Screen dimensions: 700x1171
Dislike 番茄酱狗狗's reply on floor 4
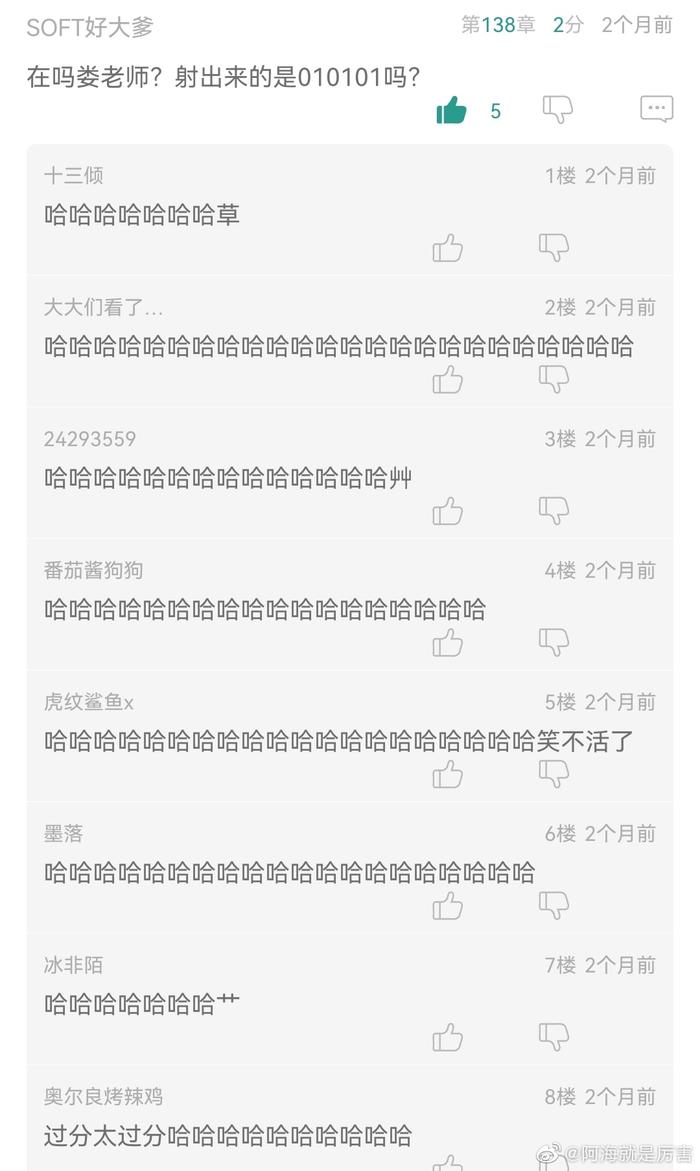point(554,642)
